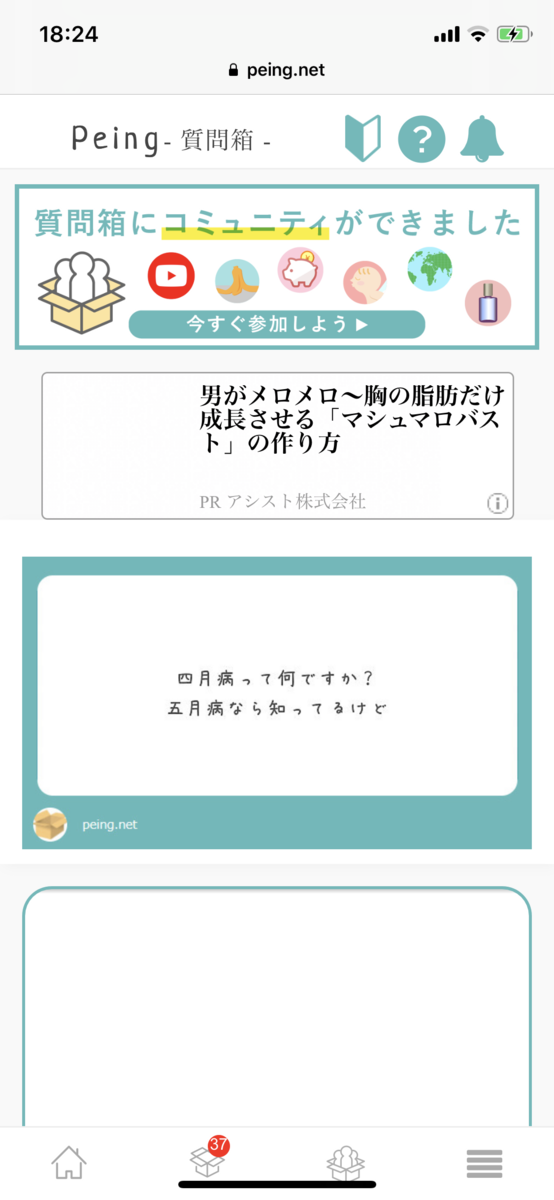The height and width of the screenshot is (1200, 554).
Task: Open the マシュマロバスト ad
Action: (x=277, y=446)
